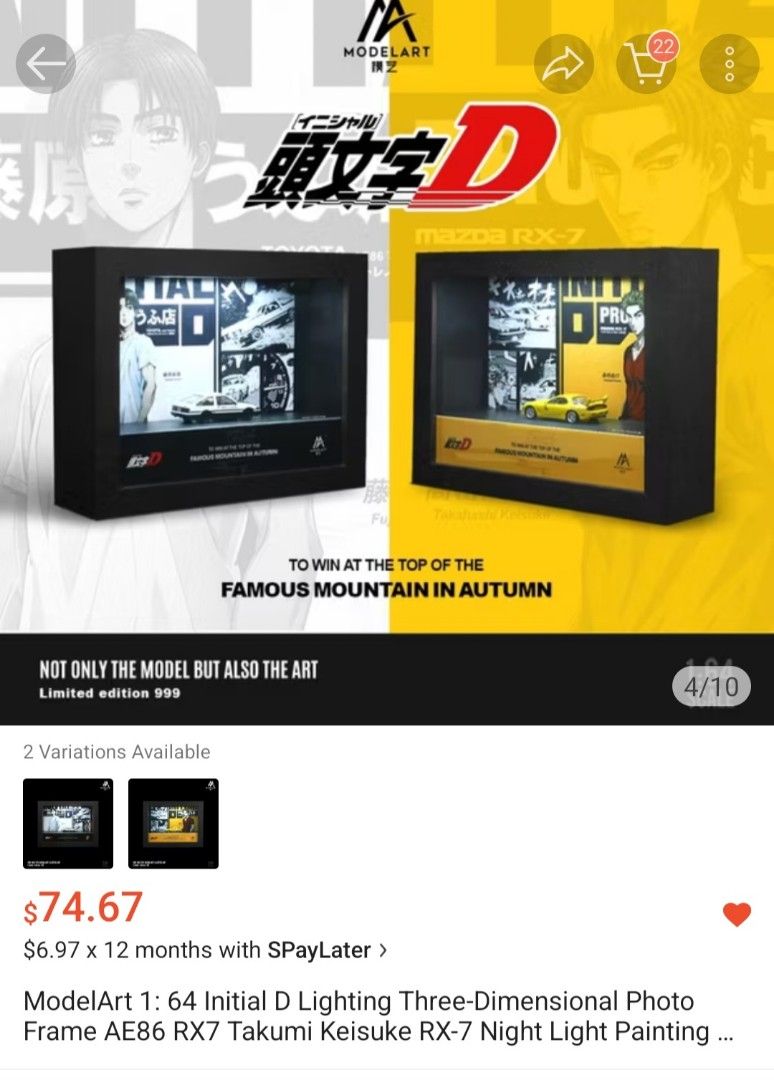Select the white AE86 variation thumbnail
This screenshot has width=774, height=1080.
tap(68, 823)
